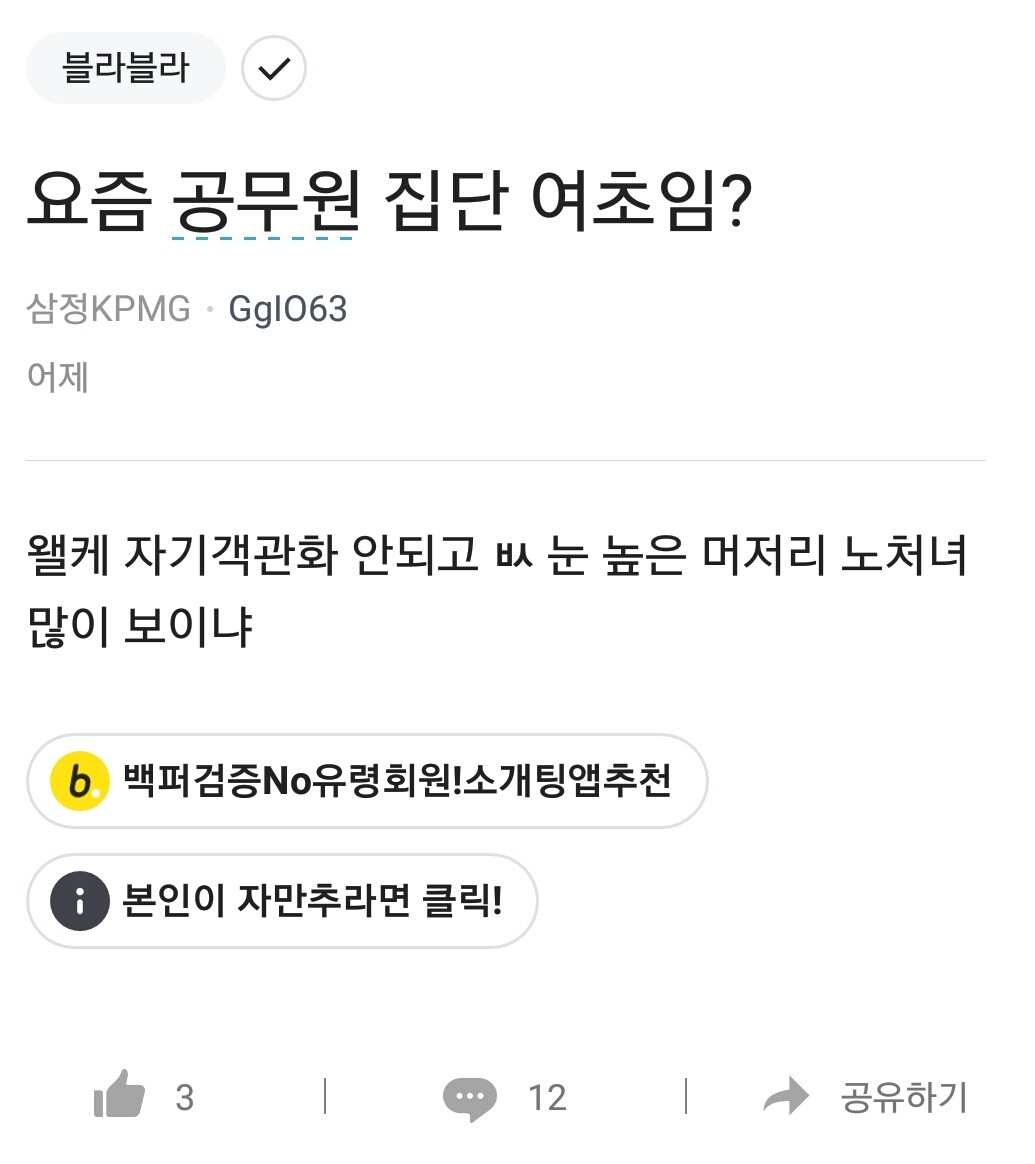Click the gray circle around the checkmark
Image resolution: width=1035 pixels, height=1164 pixels.
274,68
